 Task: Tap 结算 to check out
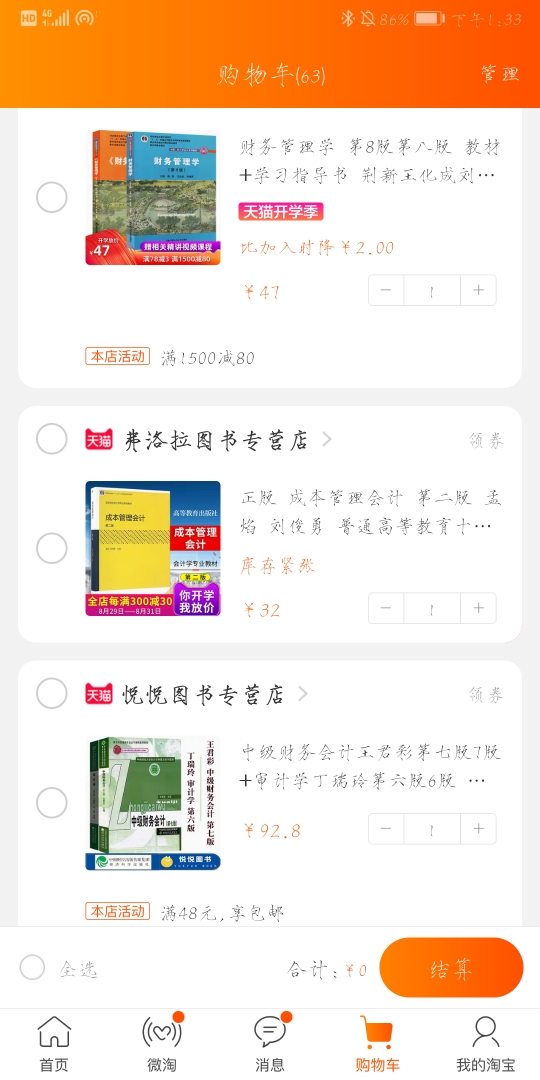pos(451,968)
